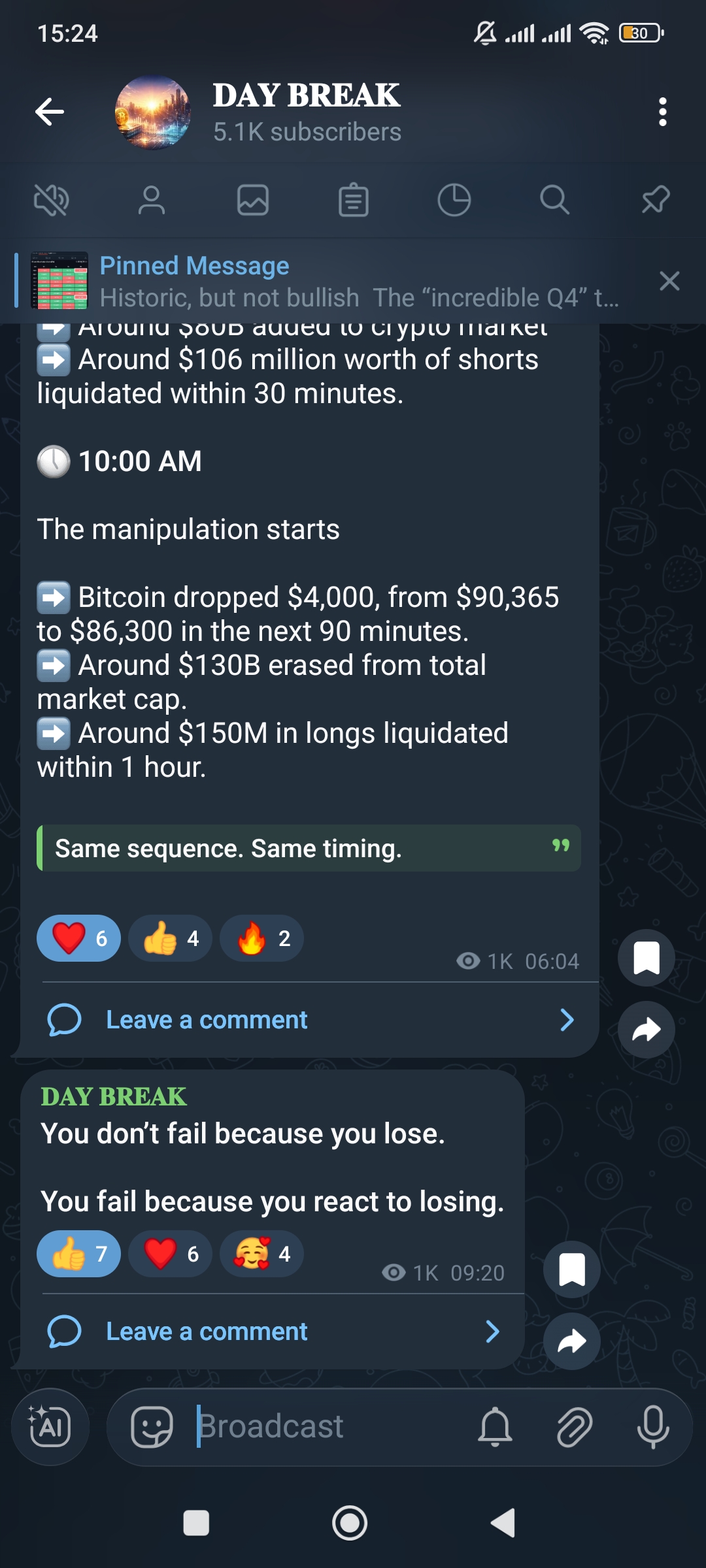Tap thumbs-up reaction on 09:20 post
Image resolution: width=706 pixels, height=1568 pixels.
point(78,1254)
